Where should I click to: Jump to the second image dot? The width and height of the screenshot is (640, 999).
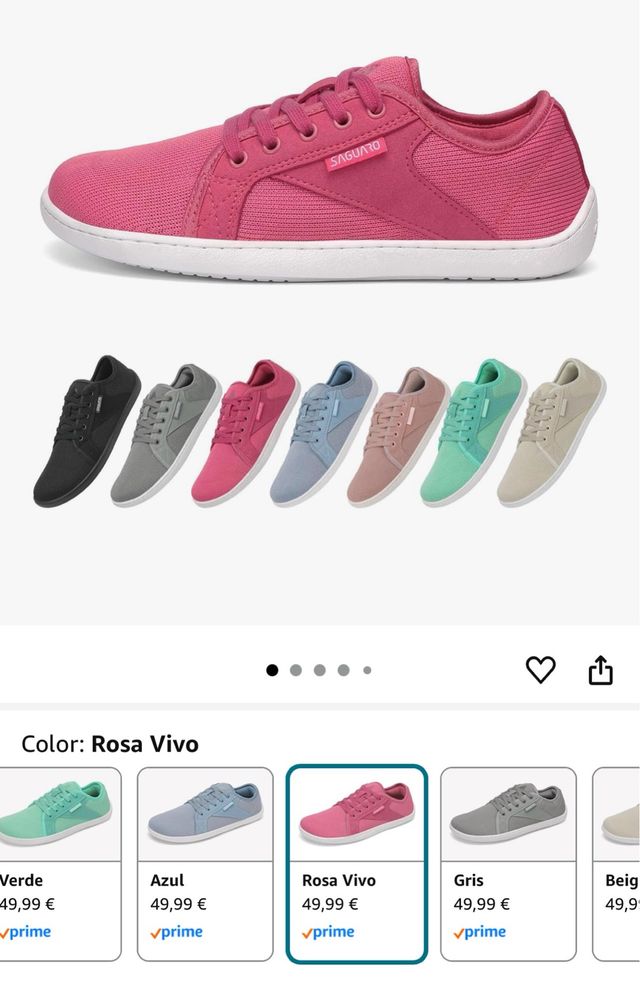(x=296, y=670)
